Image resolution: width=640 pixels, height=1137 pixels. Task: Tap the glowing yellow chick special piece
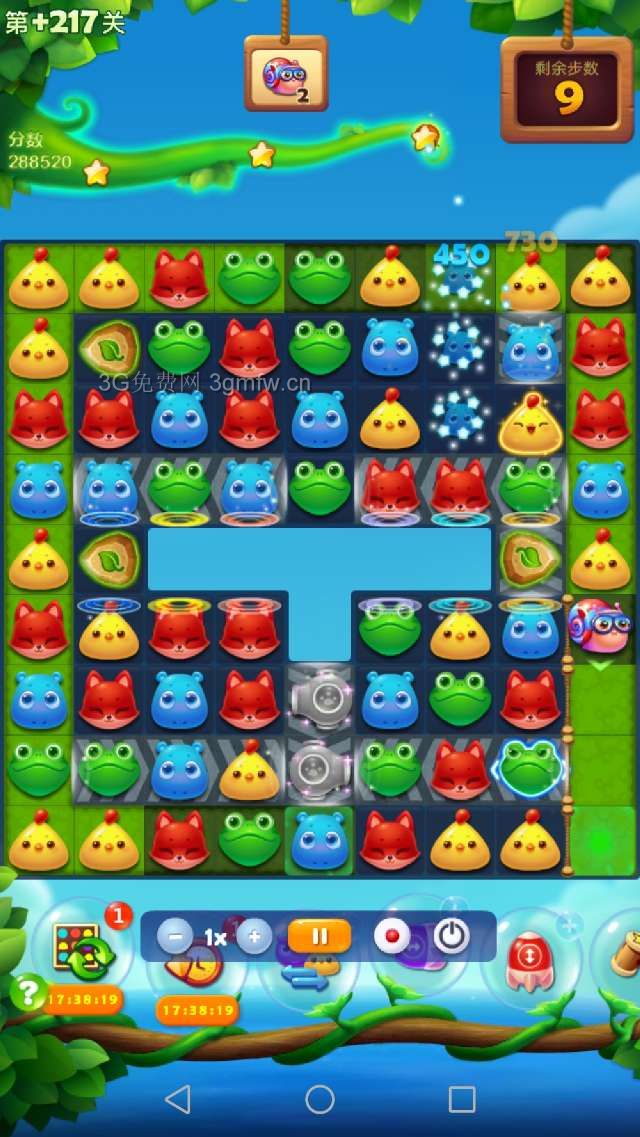tap(530, 422)
